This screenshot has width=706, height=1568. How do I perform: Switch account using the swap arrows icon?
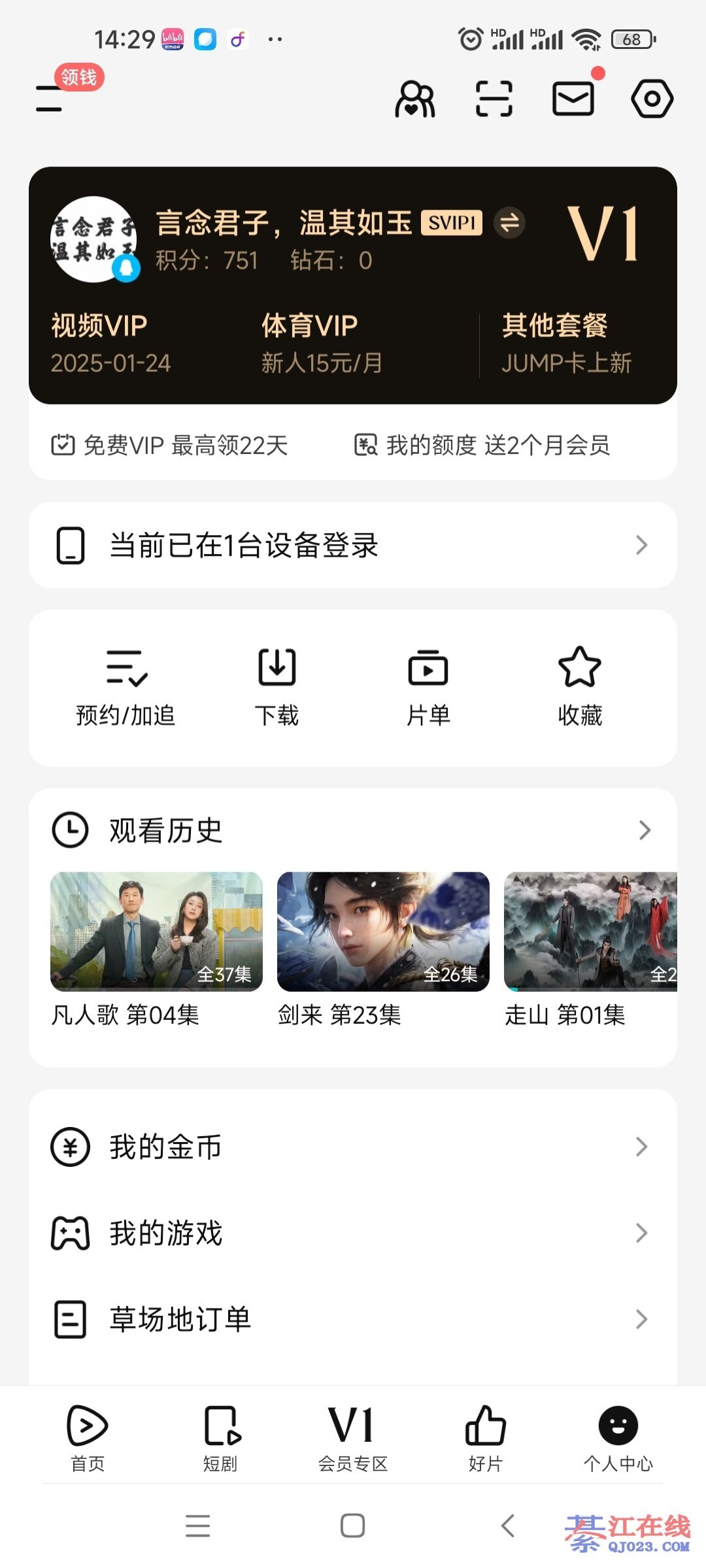click(510, 222)
